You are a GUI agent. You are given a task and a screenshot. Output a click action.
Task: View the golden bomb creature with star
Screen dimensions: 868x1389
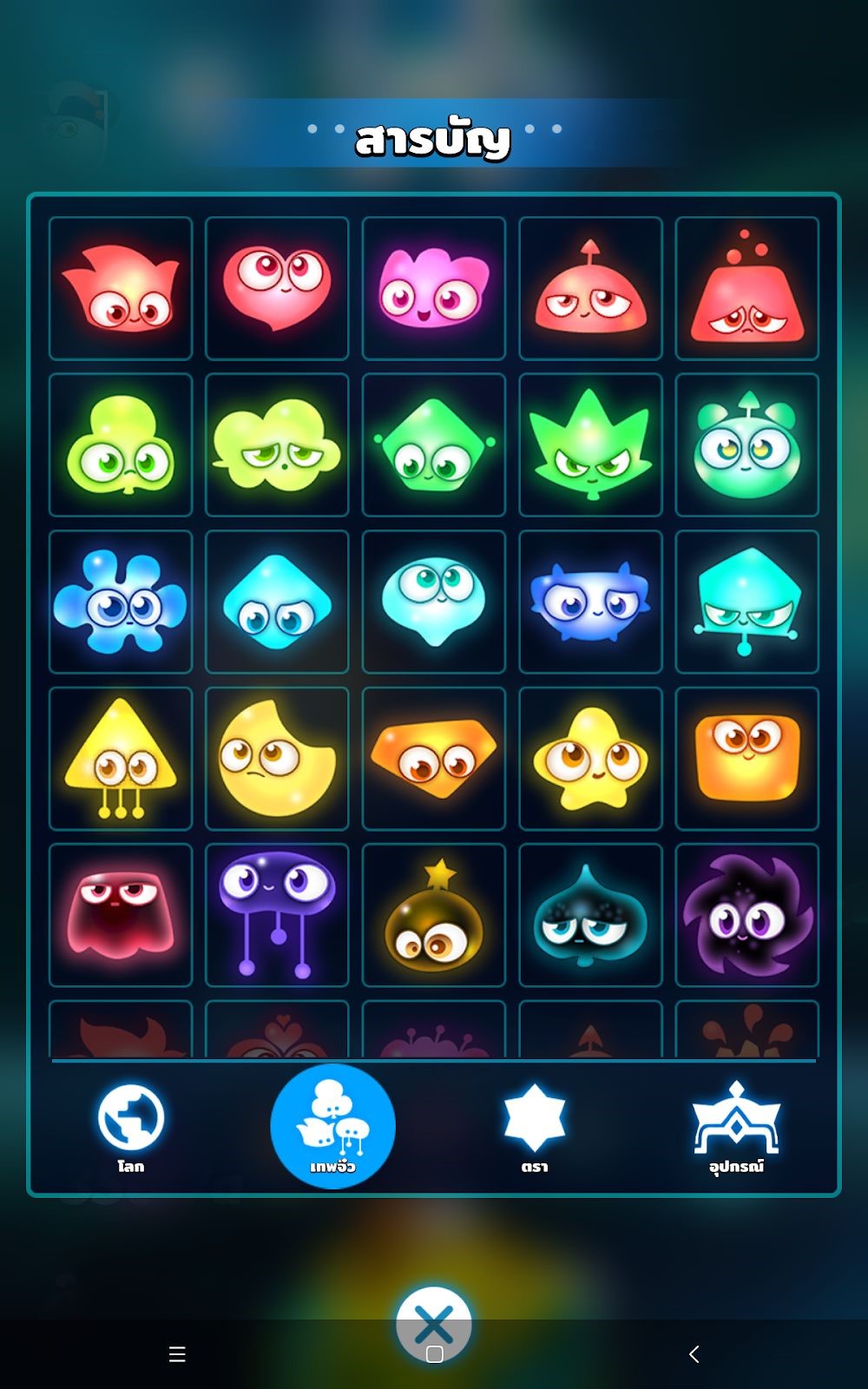(x=433, y=915)
